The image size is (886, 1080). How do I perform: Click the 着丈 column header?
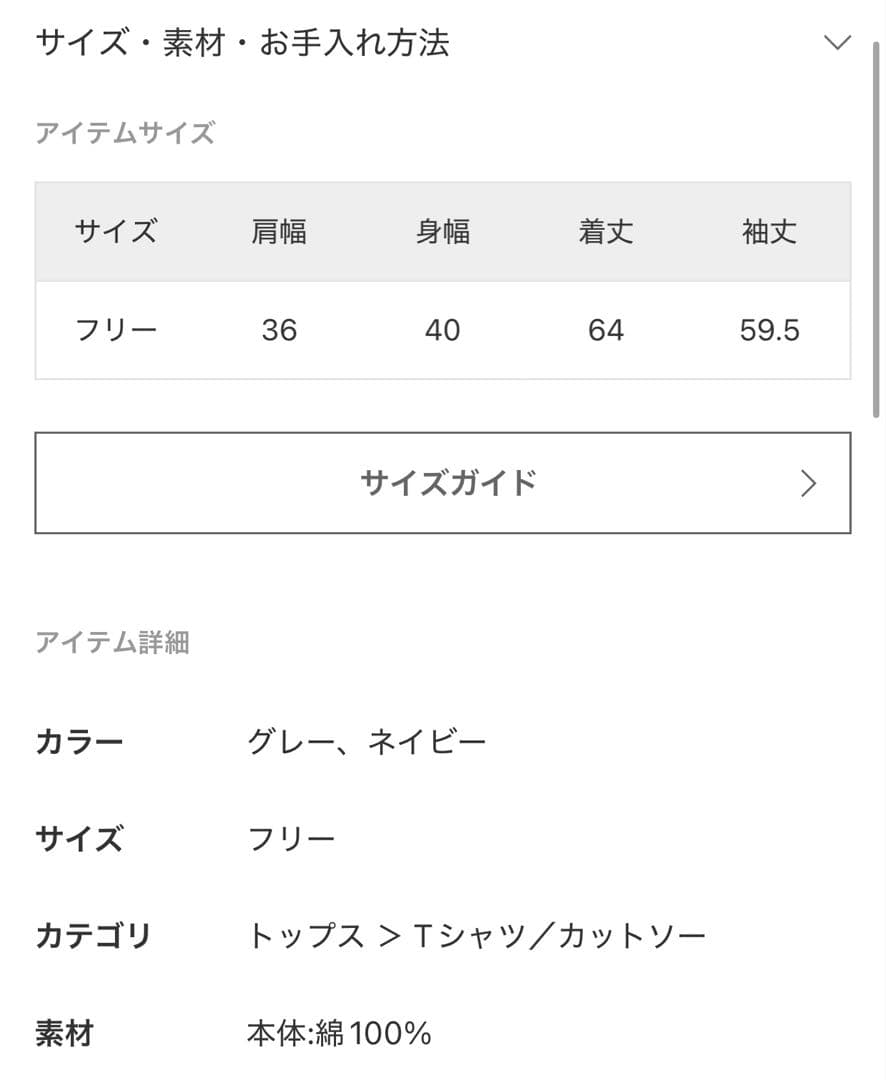[606, 231]
